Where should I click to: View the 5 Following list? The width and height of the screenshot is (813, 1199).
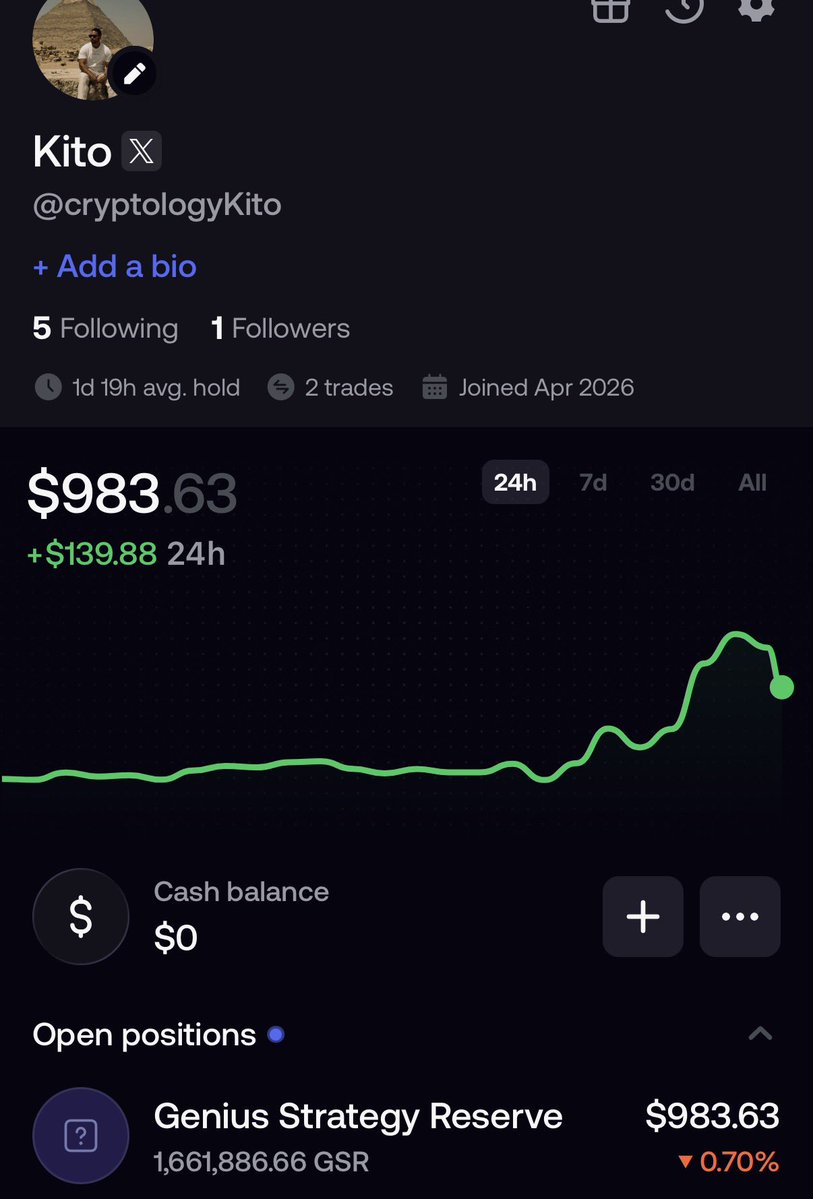pos(105,328)
